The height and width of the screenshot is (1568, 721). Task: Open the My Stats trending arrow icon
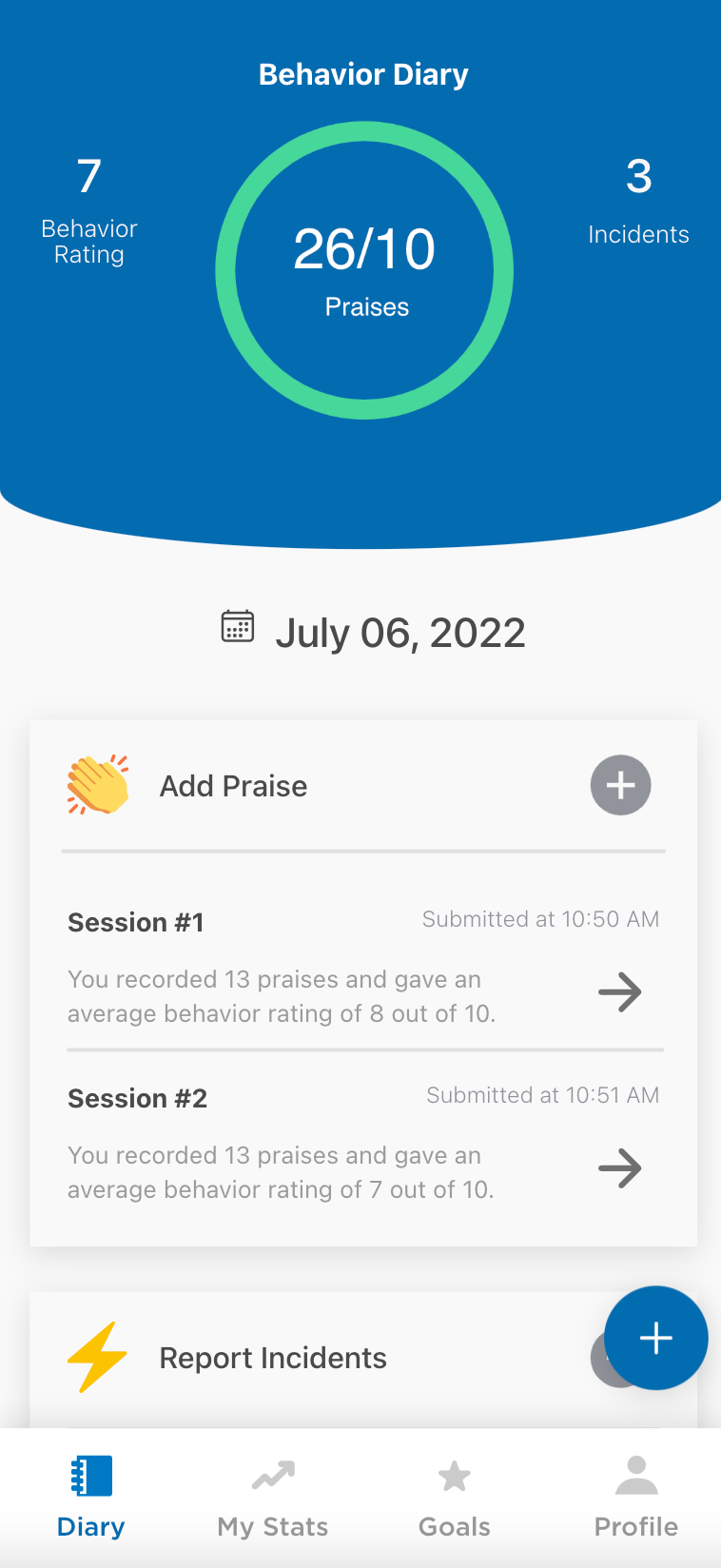coord(271,1476)
